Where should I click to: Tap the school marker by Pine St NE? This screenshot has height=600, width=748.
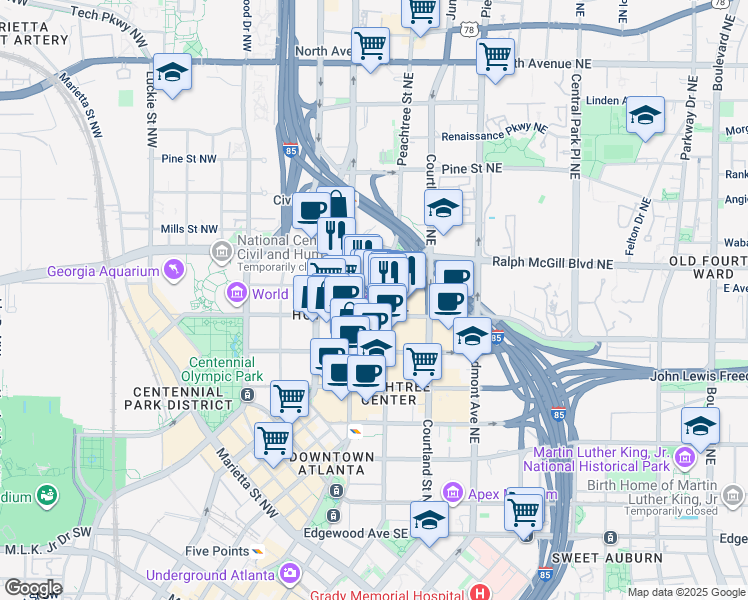443,209
